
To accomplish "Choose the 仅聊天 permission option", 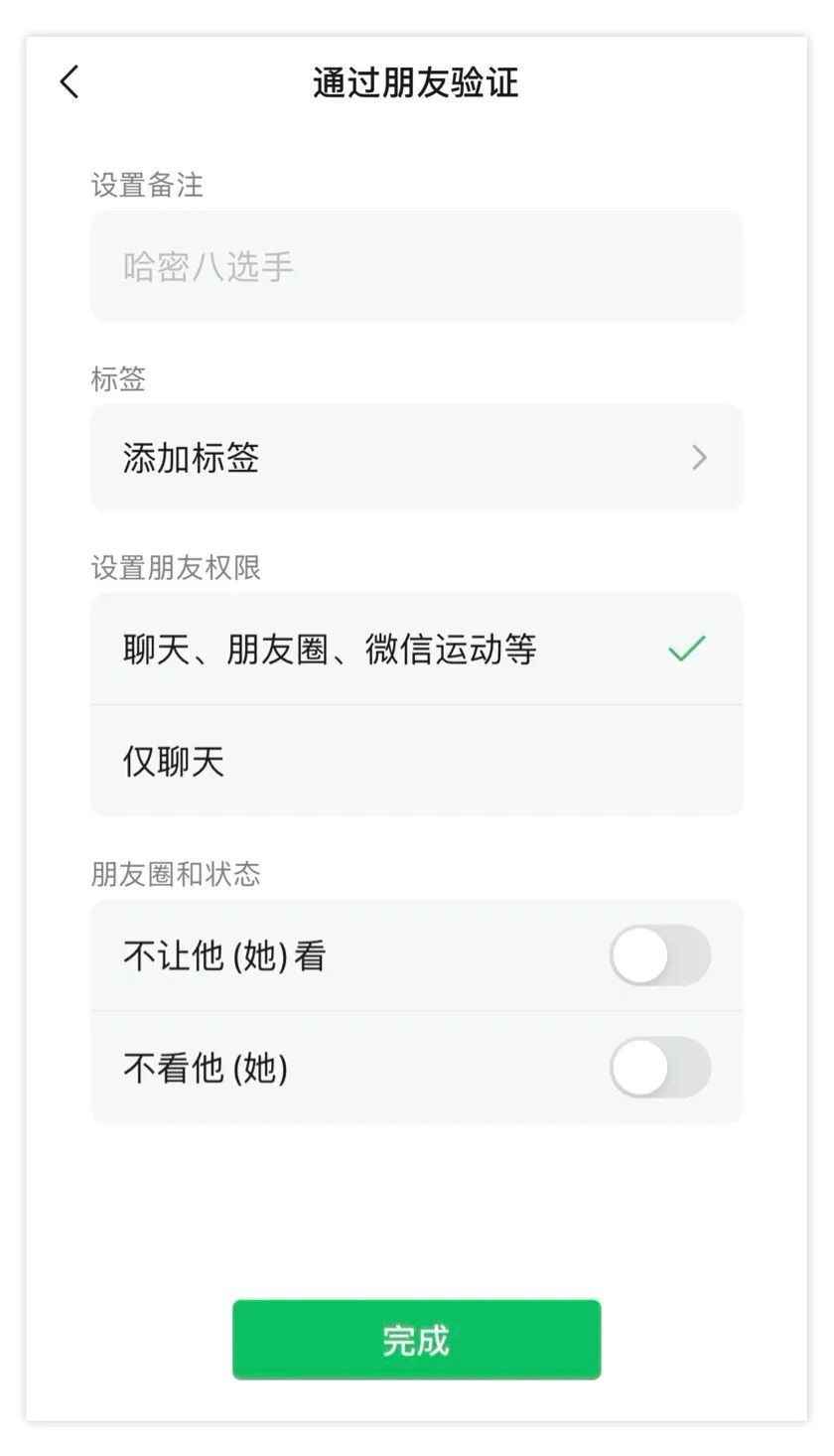I will [417, 762].
